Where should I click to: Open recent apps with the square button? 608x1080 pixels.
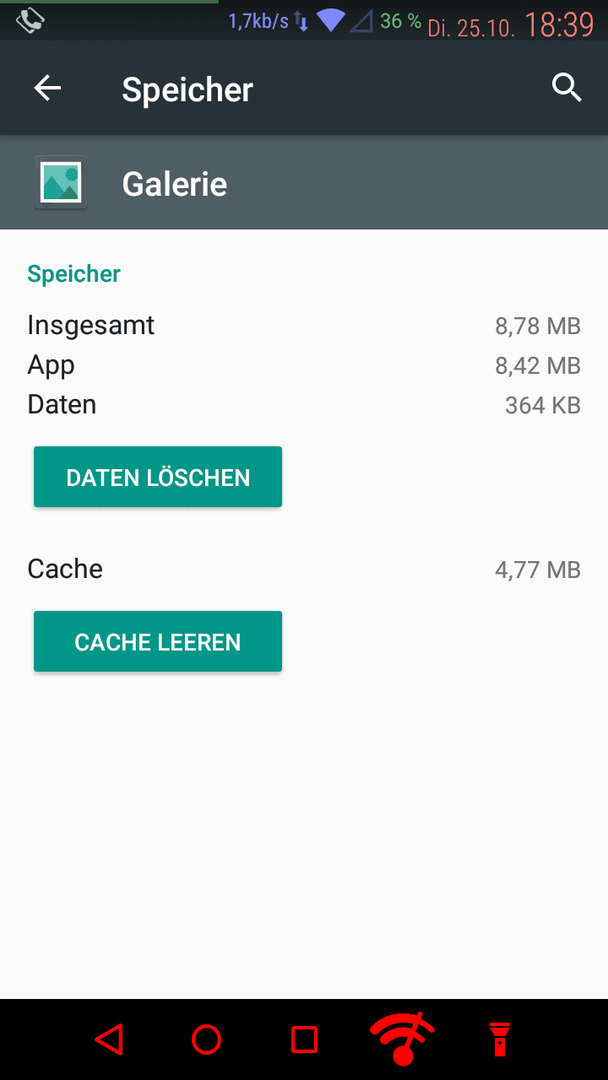304,1040
